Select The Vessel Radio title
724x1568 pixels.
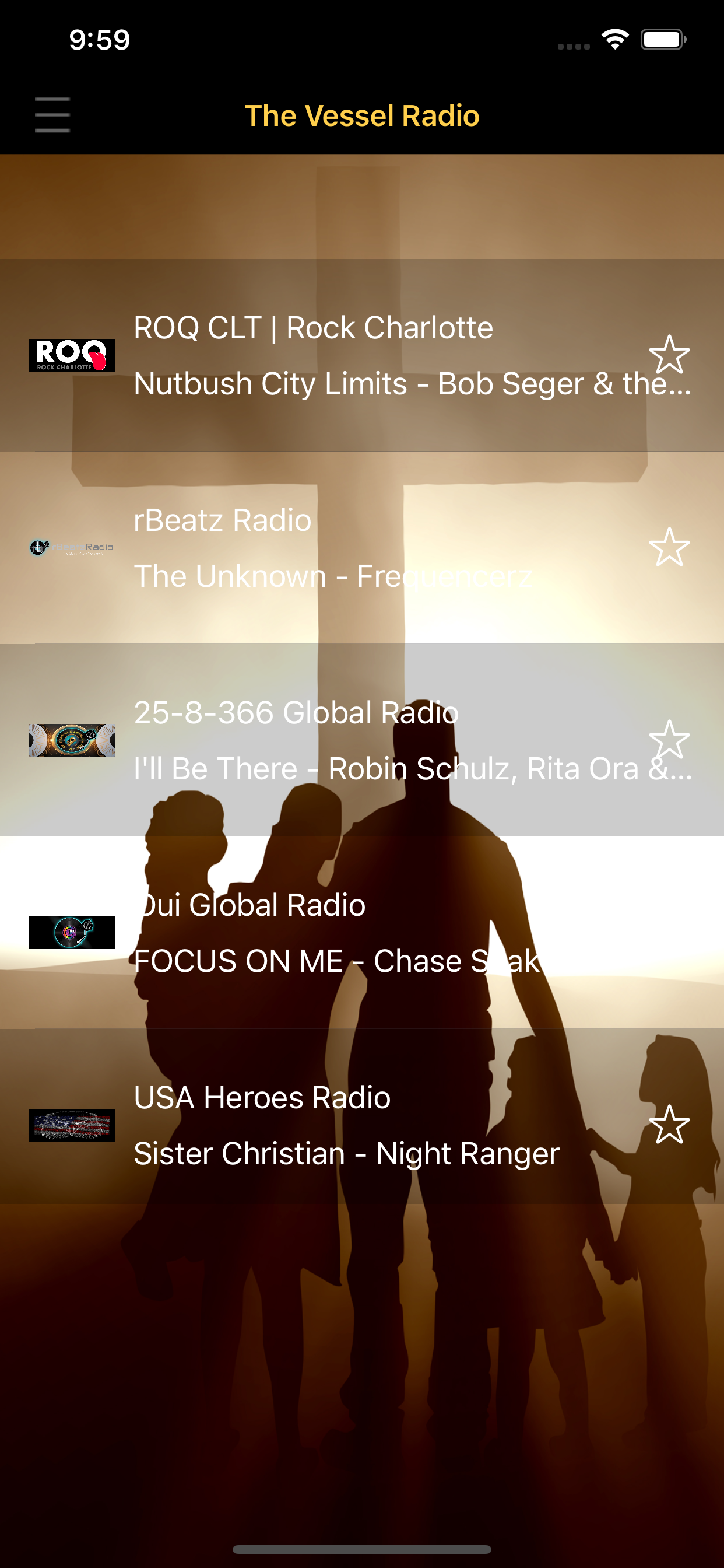point(362,115)
